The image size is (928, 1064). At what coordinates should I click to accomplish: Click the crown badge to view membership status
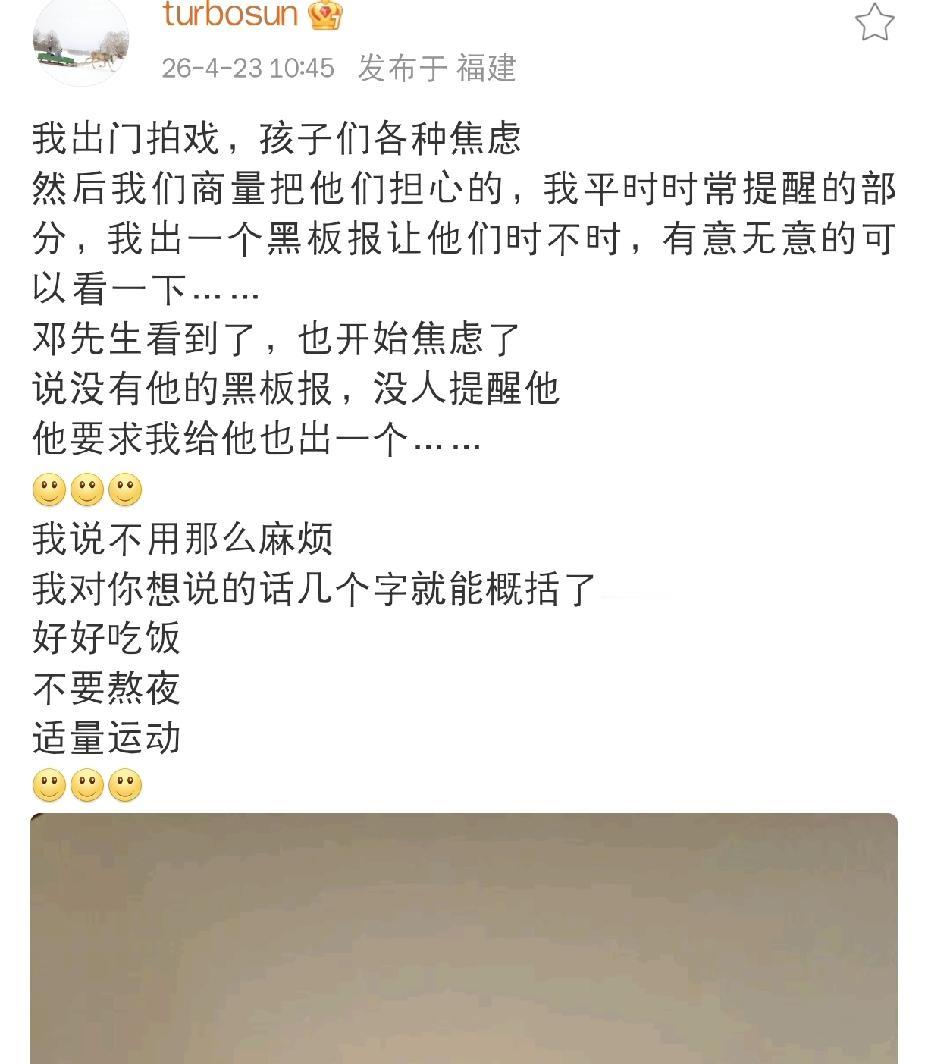click(x=320, y=14)
